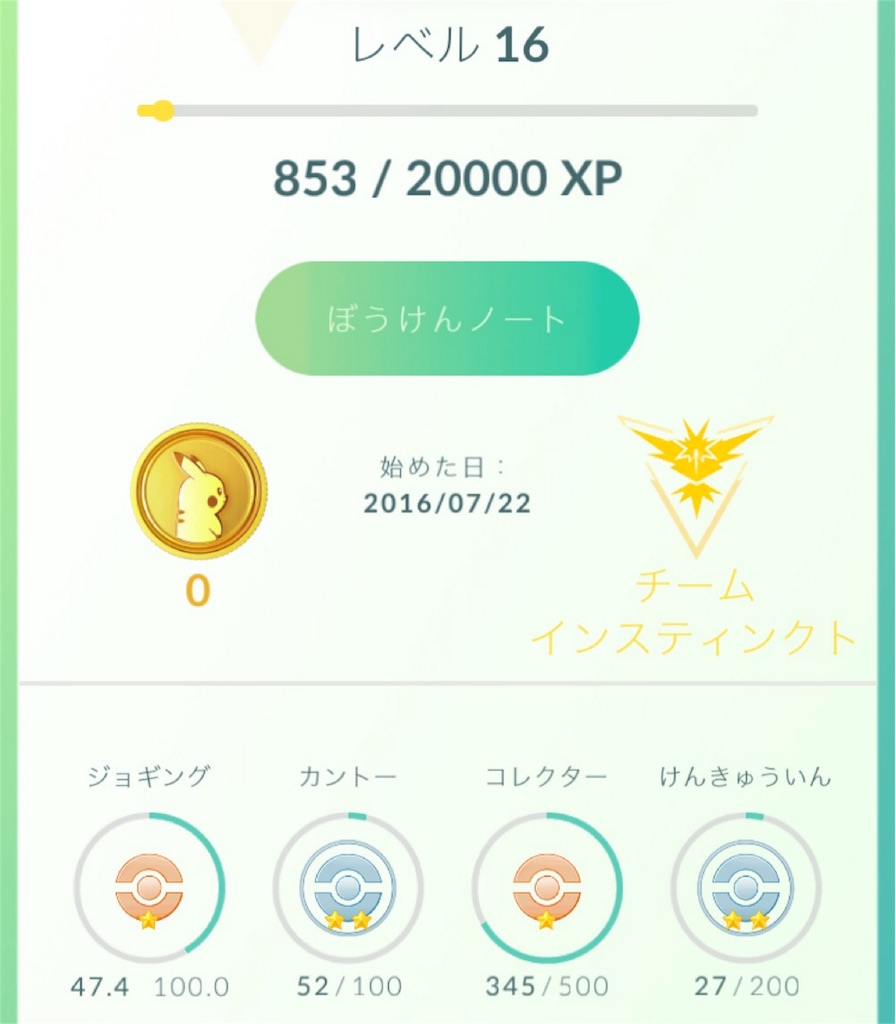Screen dimensions: 896x1024
Task: Open the ぼうけんノート journal button
Action: 447,318
